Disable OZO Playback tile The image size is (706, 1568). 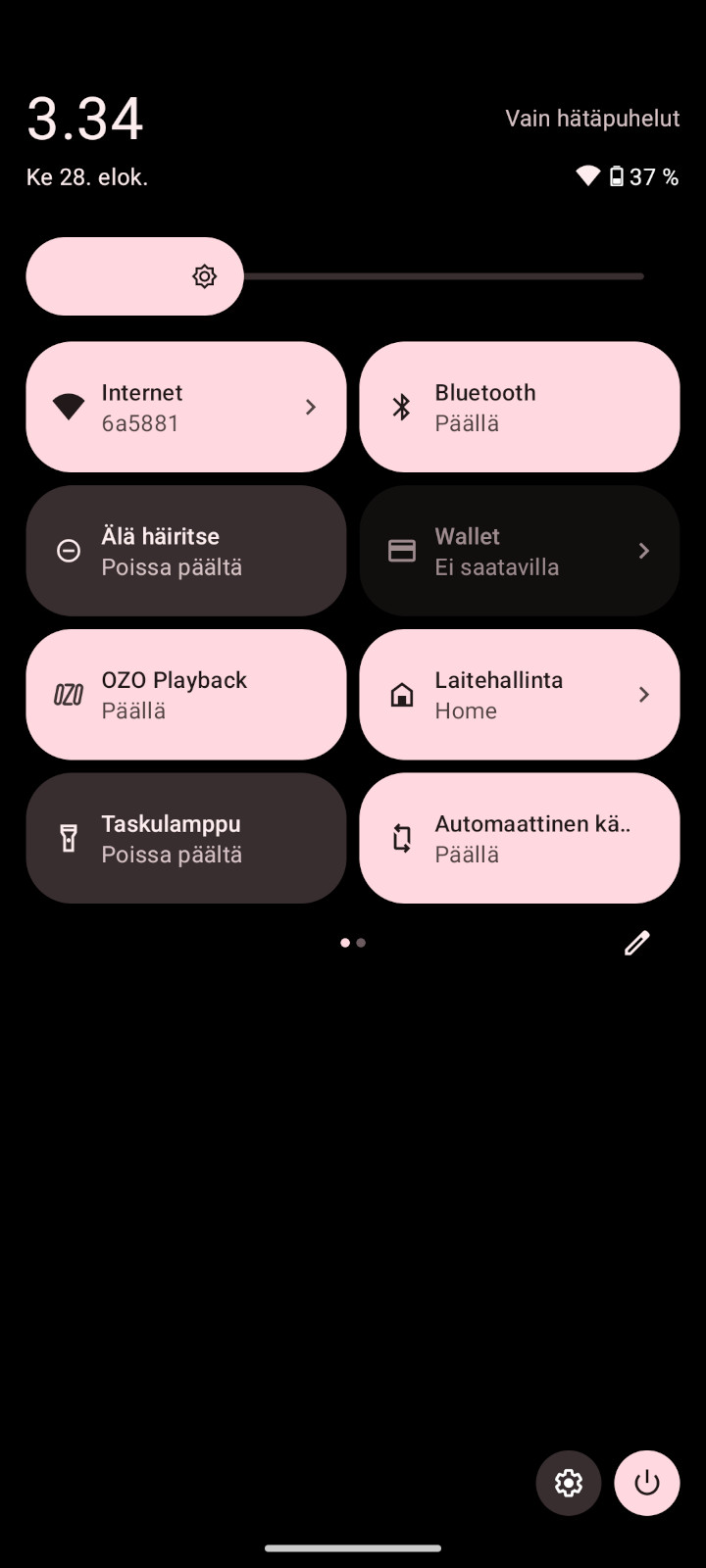tap(185, 695)
